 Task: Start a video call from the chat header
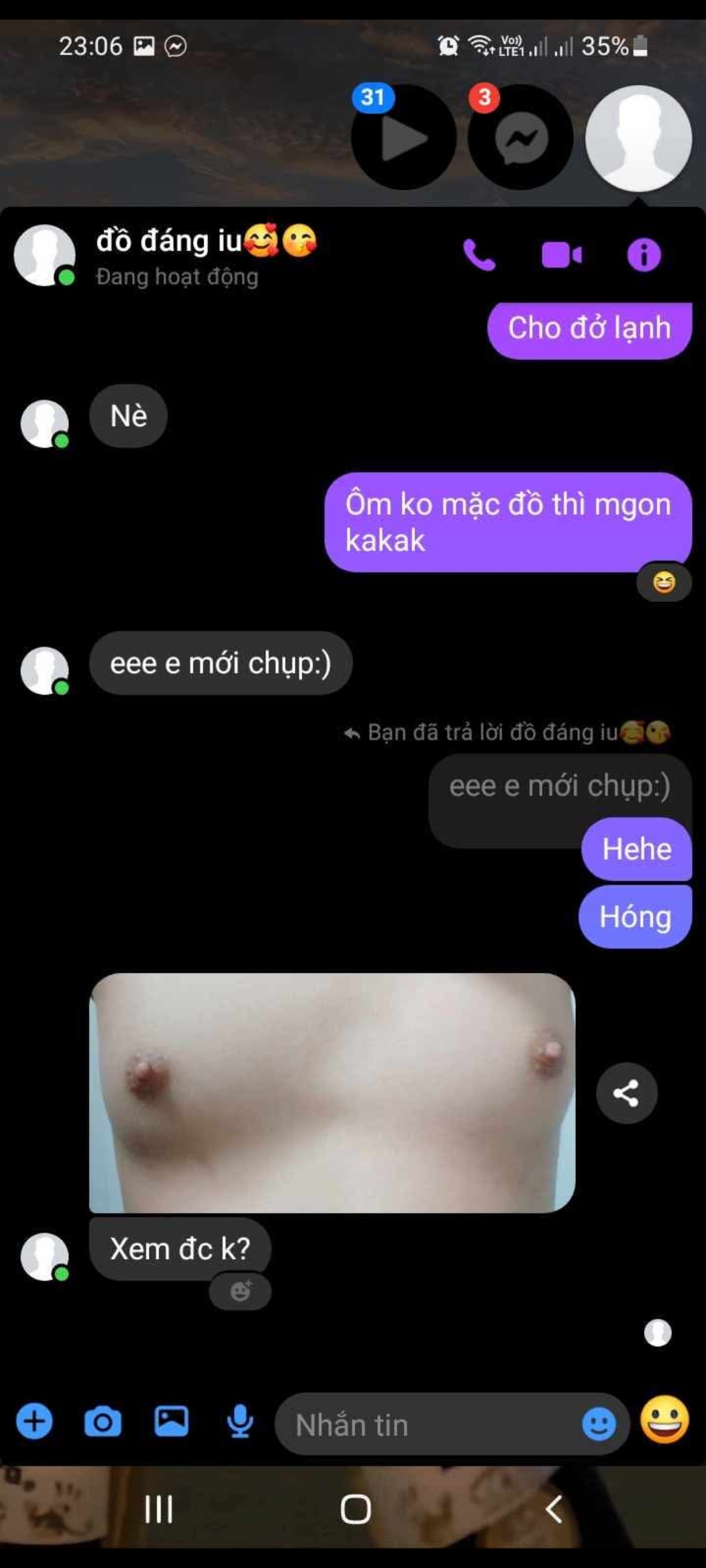pyautogui.click(x=561, y=255)
